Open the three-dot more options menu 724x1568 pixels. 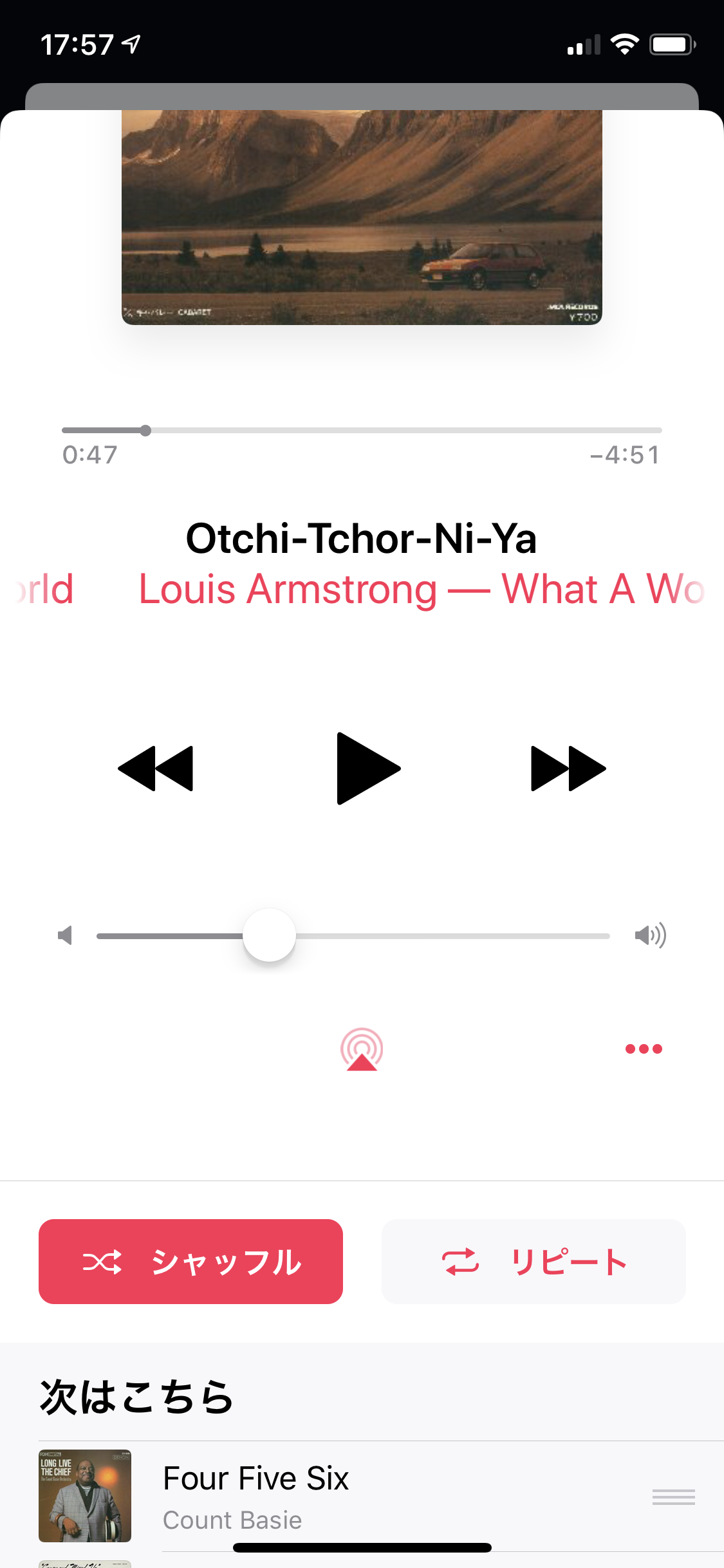pyautogui.click(x=644, y=1049)
